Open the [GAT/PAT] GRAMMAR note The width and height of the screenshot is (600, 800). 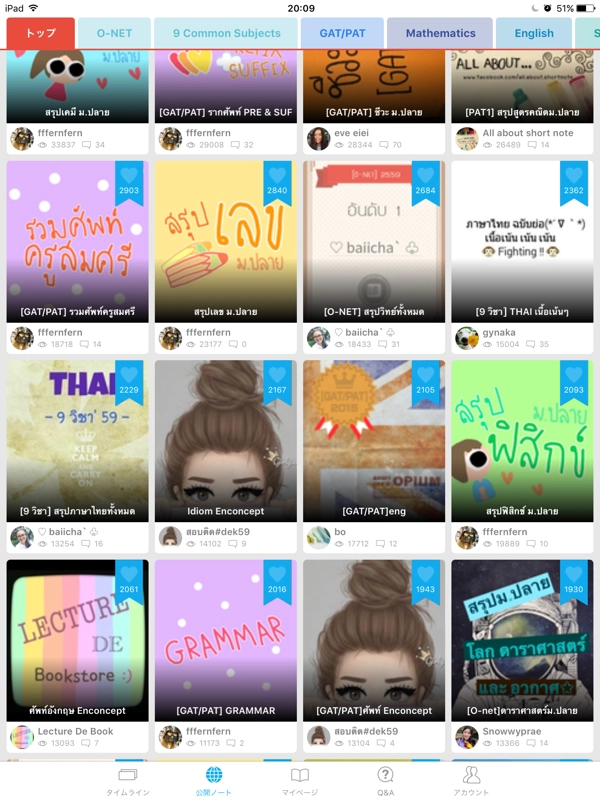pyautogui.click(x=225, y=640)
